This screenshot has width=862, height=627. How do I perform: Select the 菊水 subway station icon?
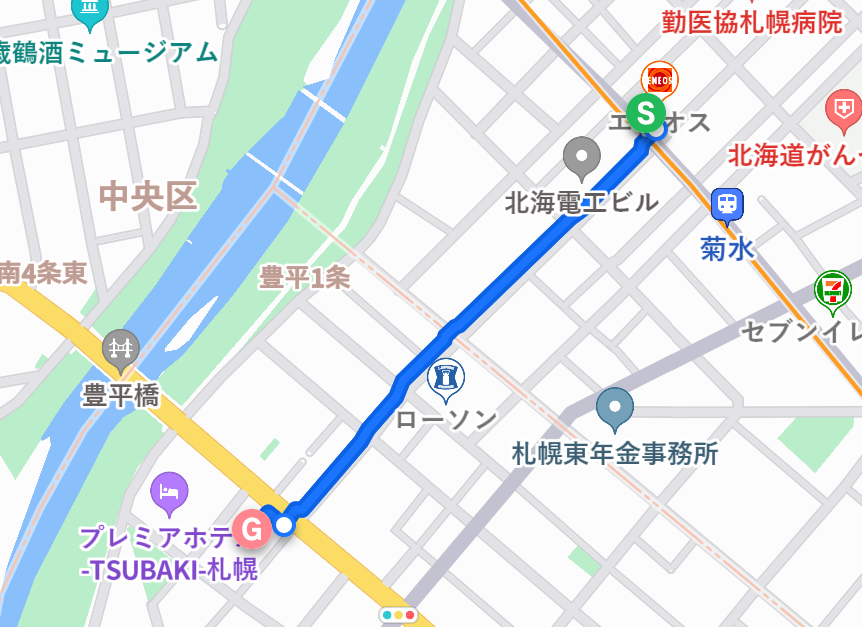[x=727, y=205]
